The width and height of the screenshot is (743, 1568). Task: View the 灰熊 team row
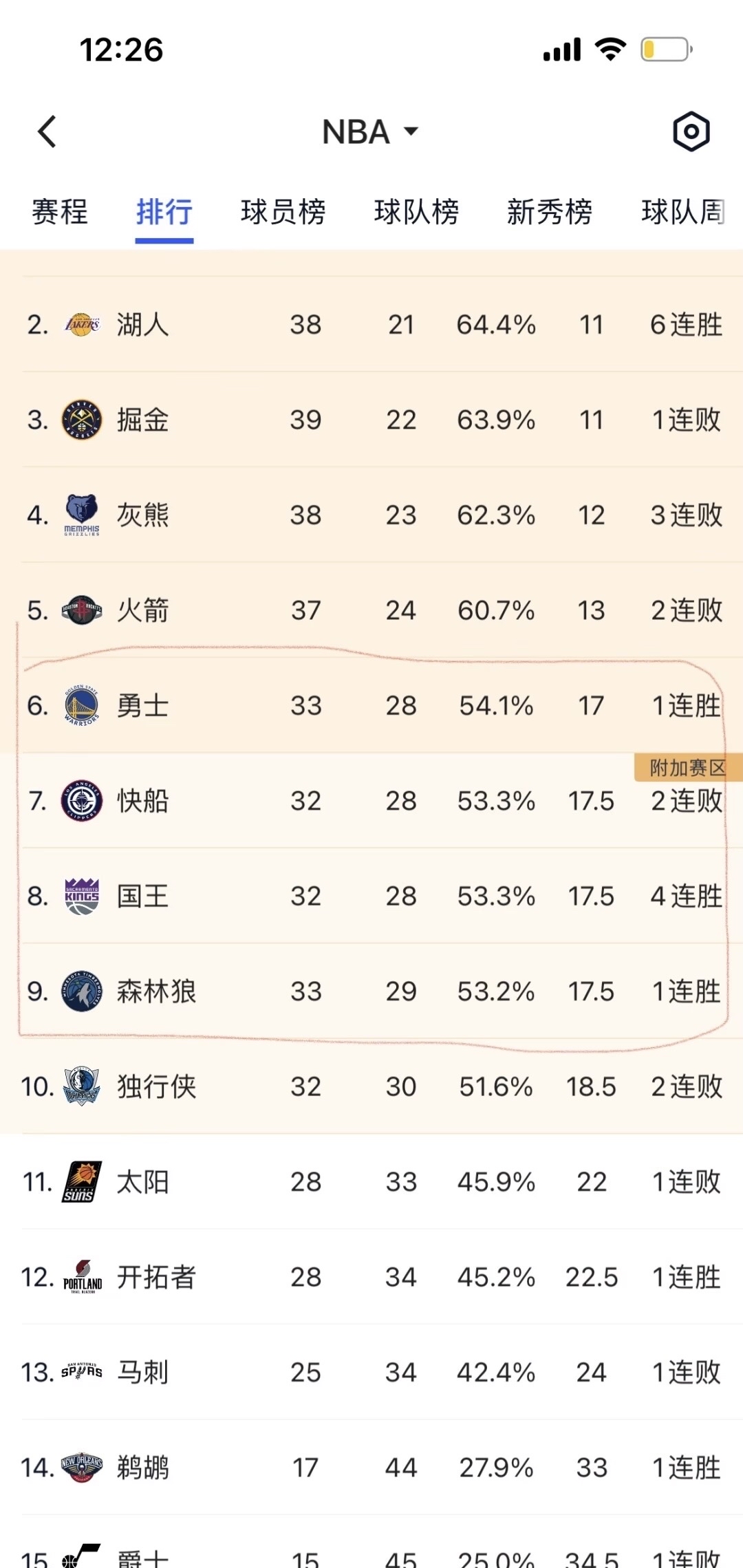point(142,515)
